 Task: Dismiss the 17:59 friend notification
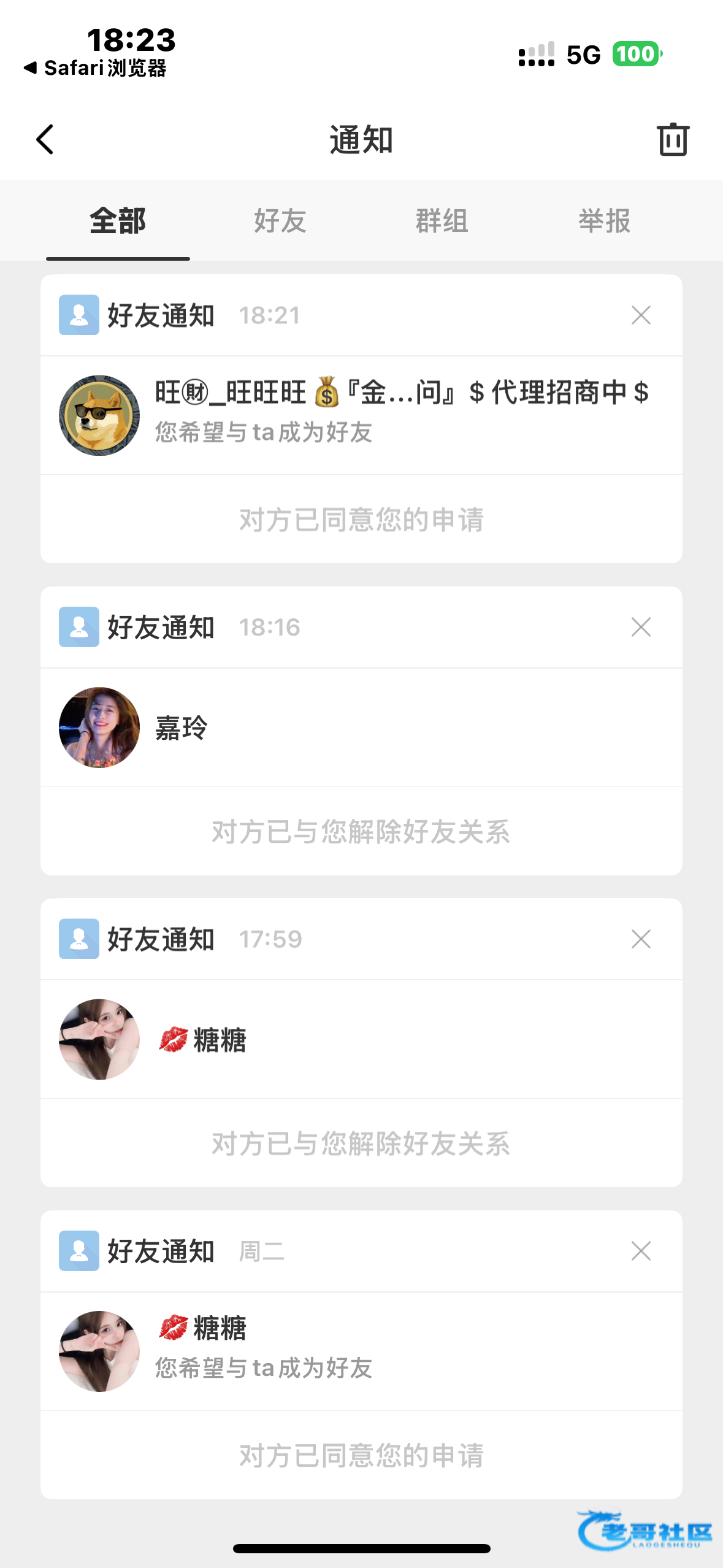coord(641,939)
